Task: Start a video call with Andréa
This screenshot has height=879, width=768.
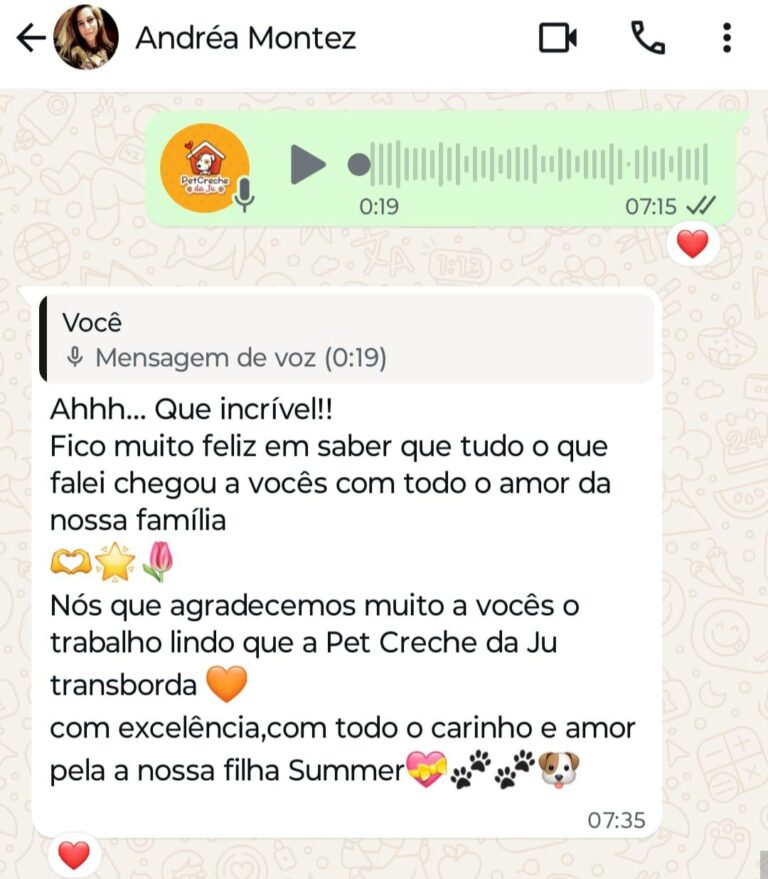Action: point(558,39)
